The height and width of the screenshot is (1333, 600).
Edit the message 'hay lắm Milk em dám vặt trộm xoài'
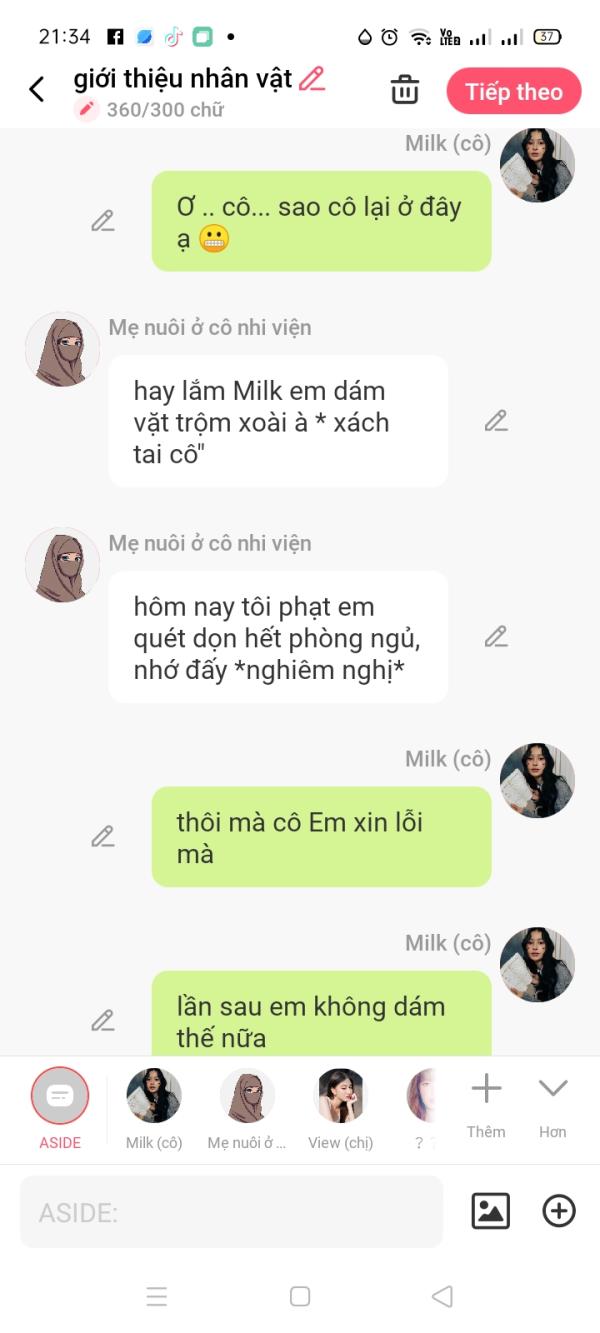496,421
